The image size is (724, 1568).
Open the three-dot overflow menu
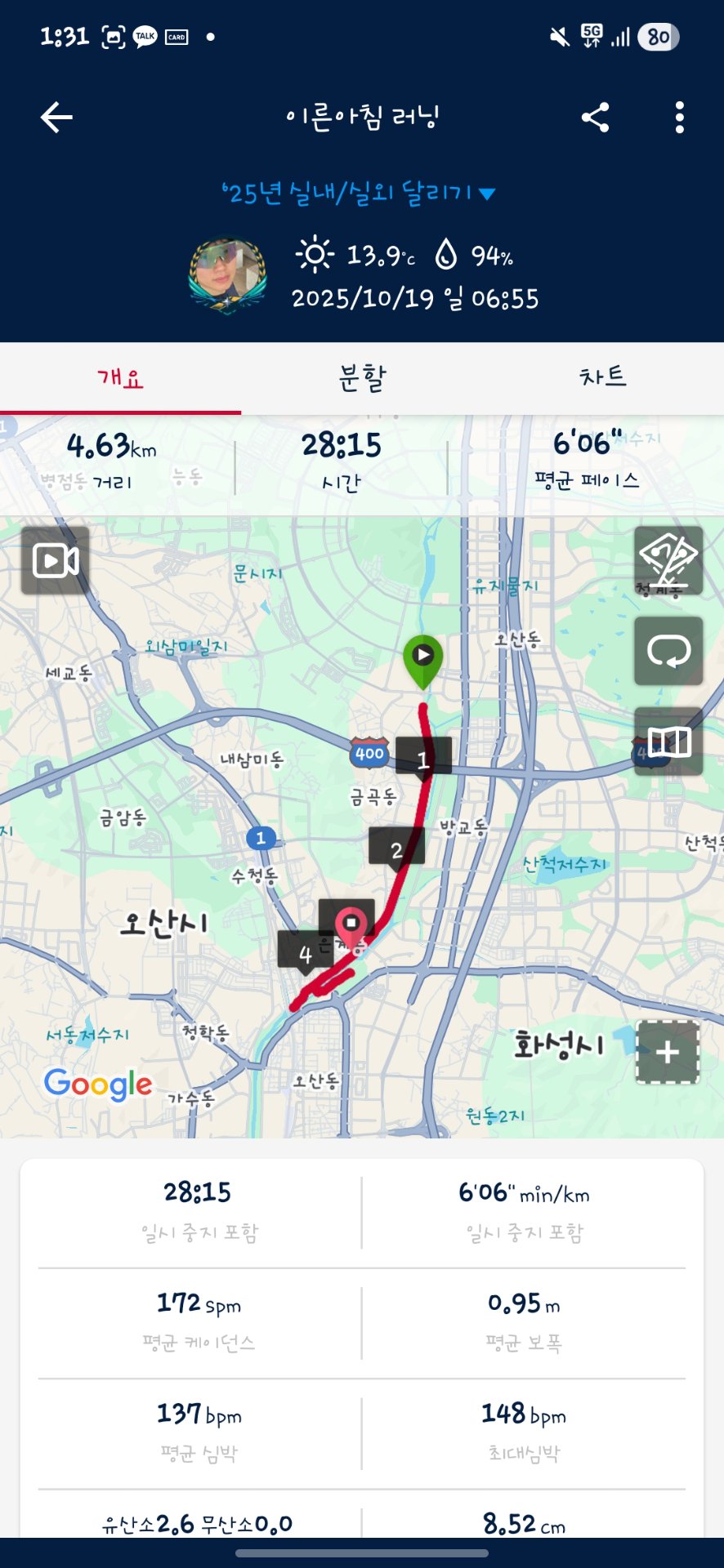[x=680, y=116]
